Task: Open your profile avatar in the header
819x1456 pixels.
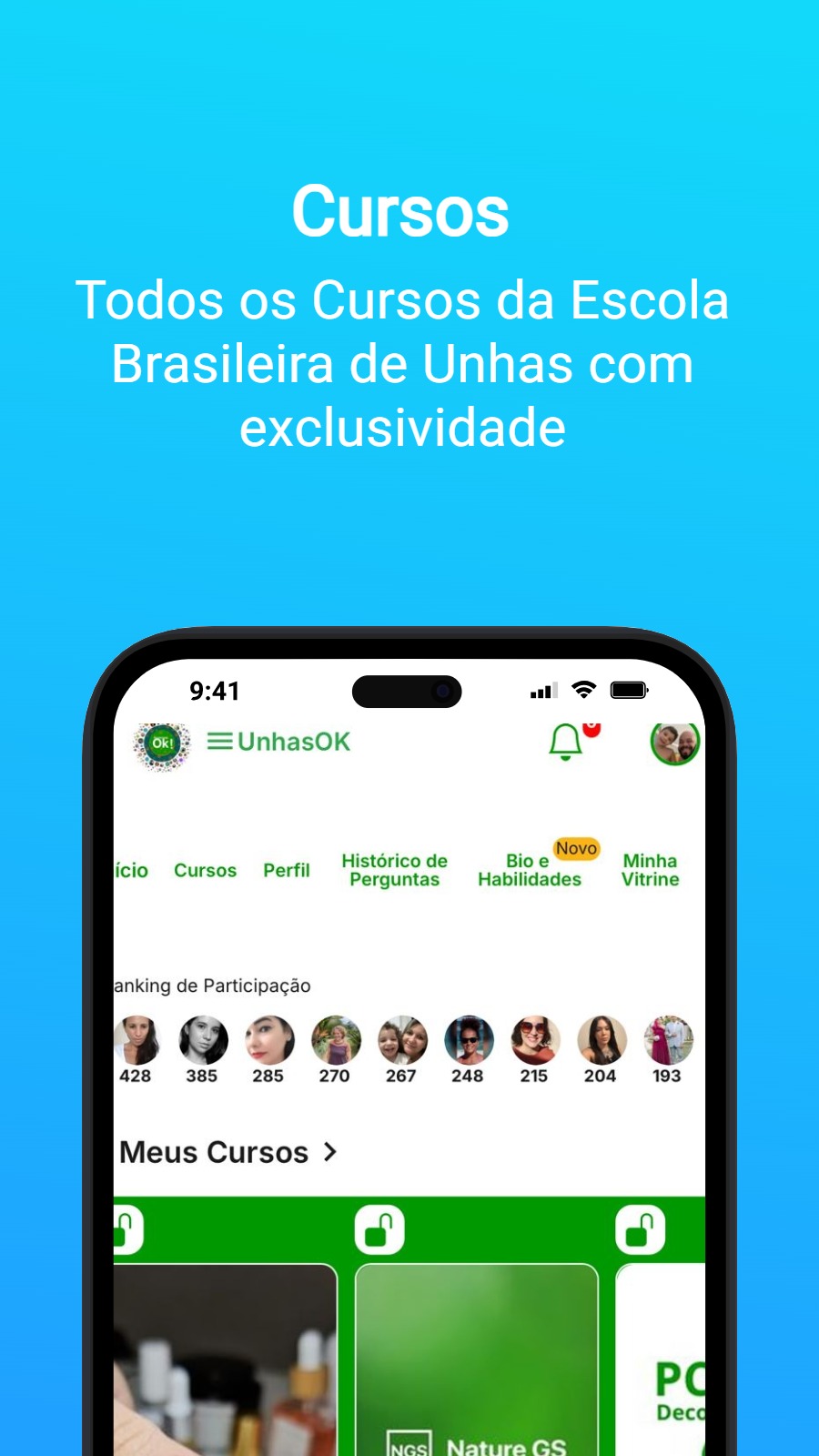Action: click(676, 743)
